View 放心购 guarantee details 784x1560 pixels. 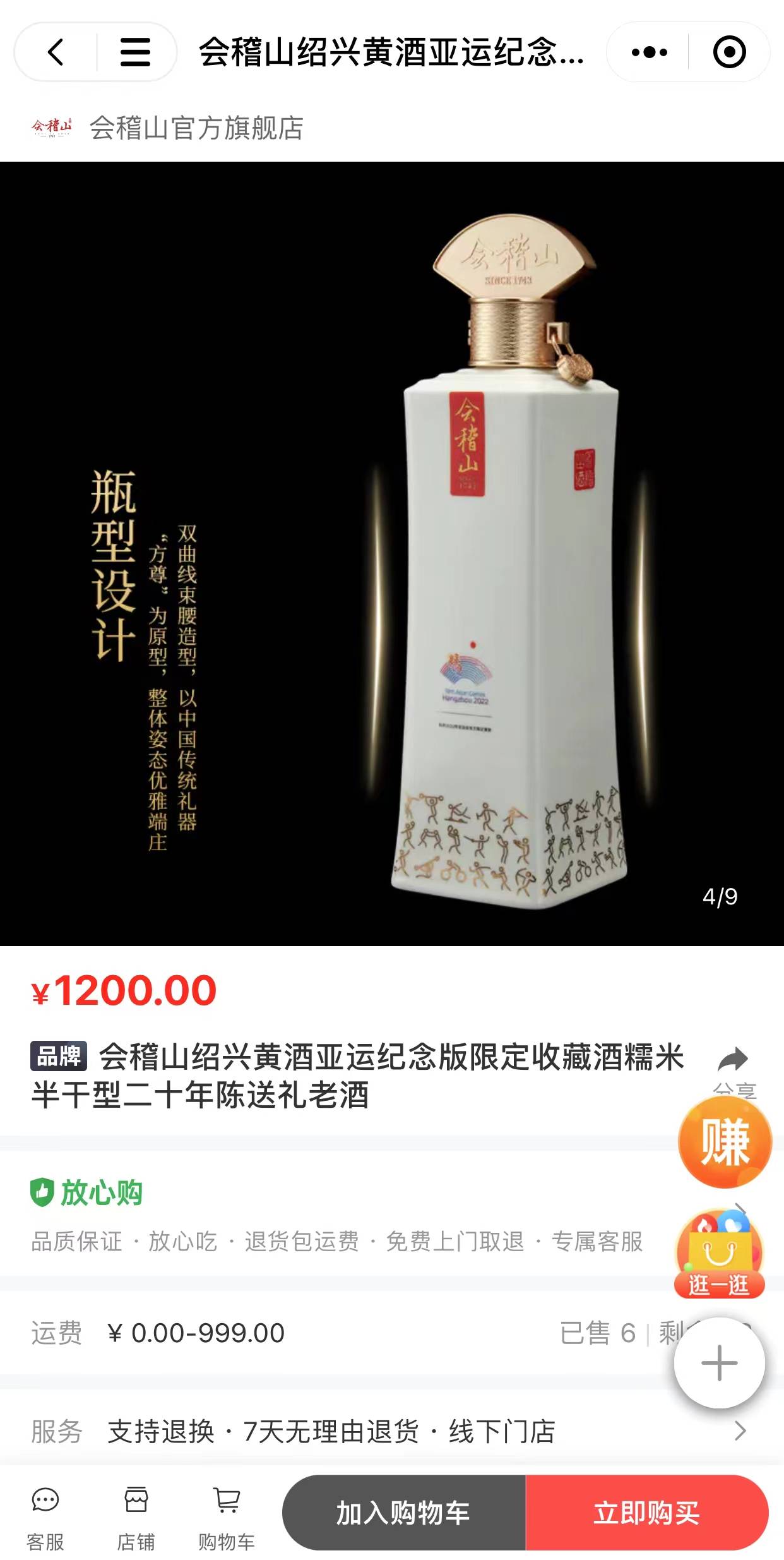tap(86, 1193)
